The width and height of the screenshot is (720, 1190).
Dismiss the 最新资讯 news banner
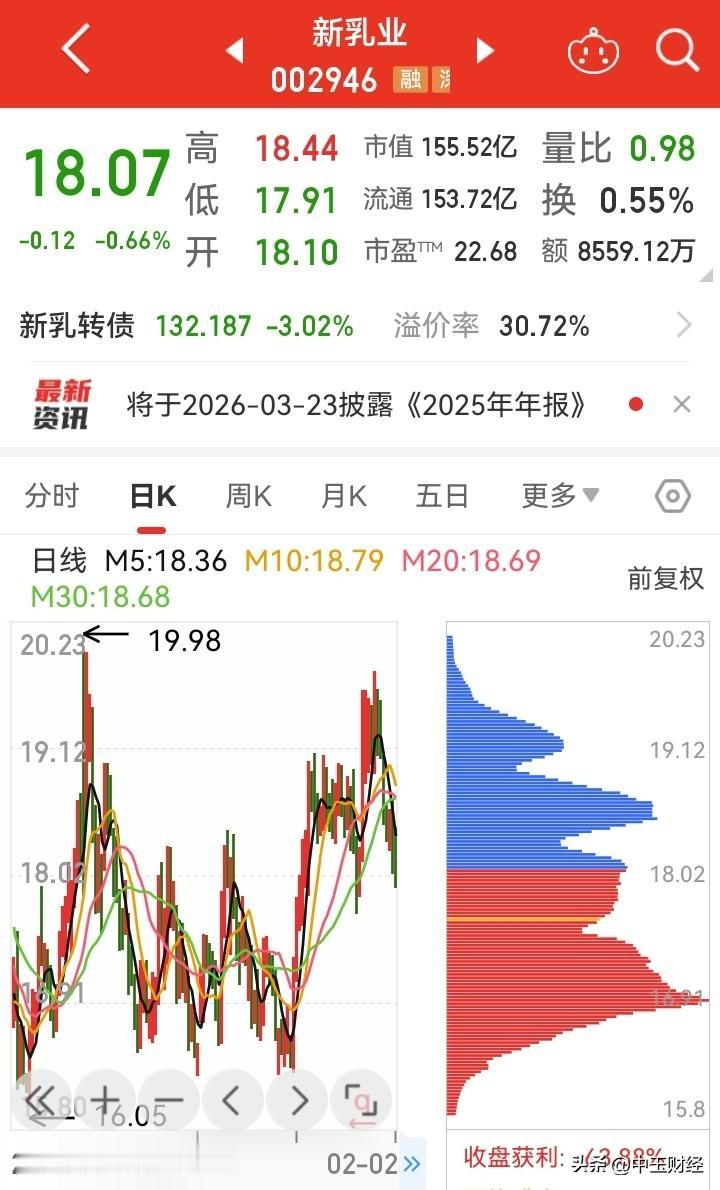pyautogui.click(x=682, y=405)
